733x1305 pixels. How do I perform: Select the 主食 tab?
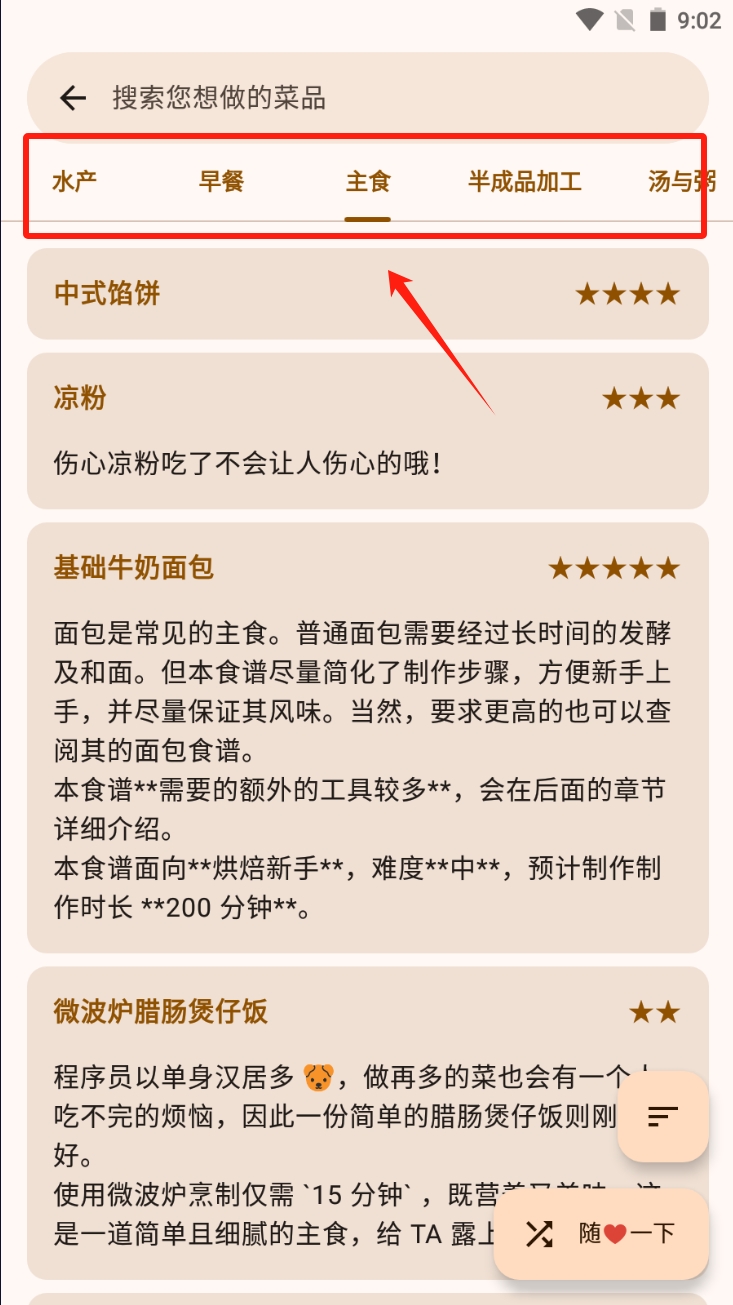[368, 182]
